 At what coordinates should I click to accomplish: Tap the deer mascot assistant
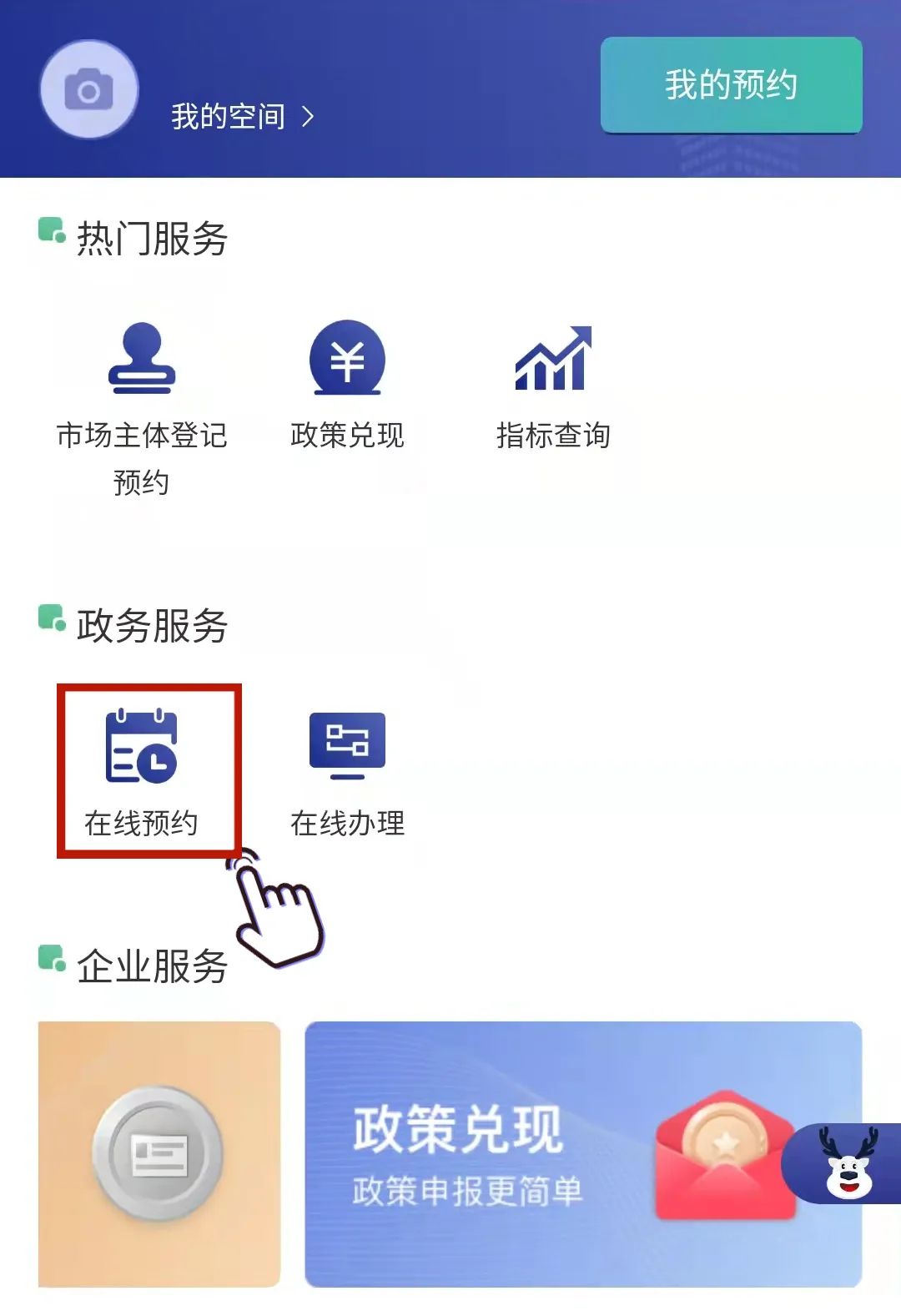(848, 1162)
